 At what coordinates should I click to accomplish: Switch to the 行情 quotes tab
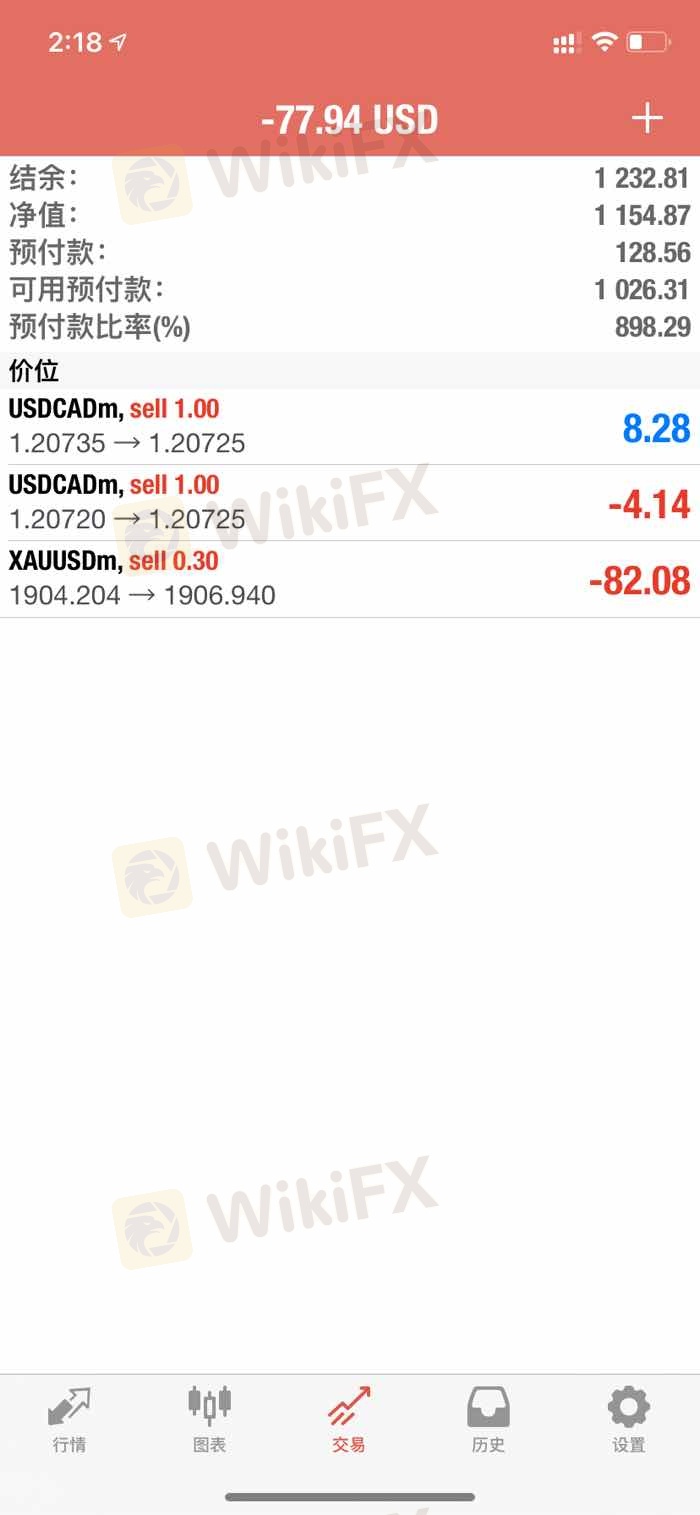tap(69, 1419)
